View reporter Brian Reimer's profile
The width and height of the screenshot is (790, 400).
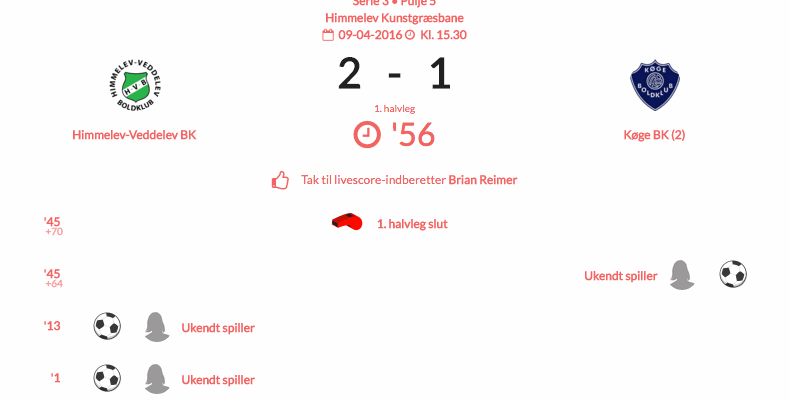[482, 180]
